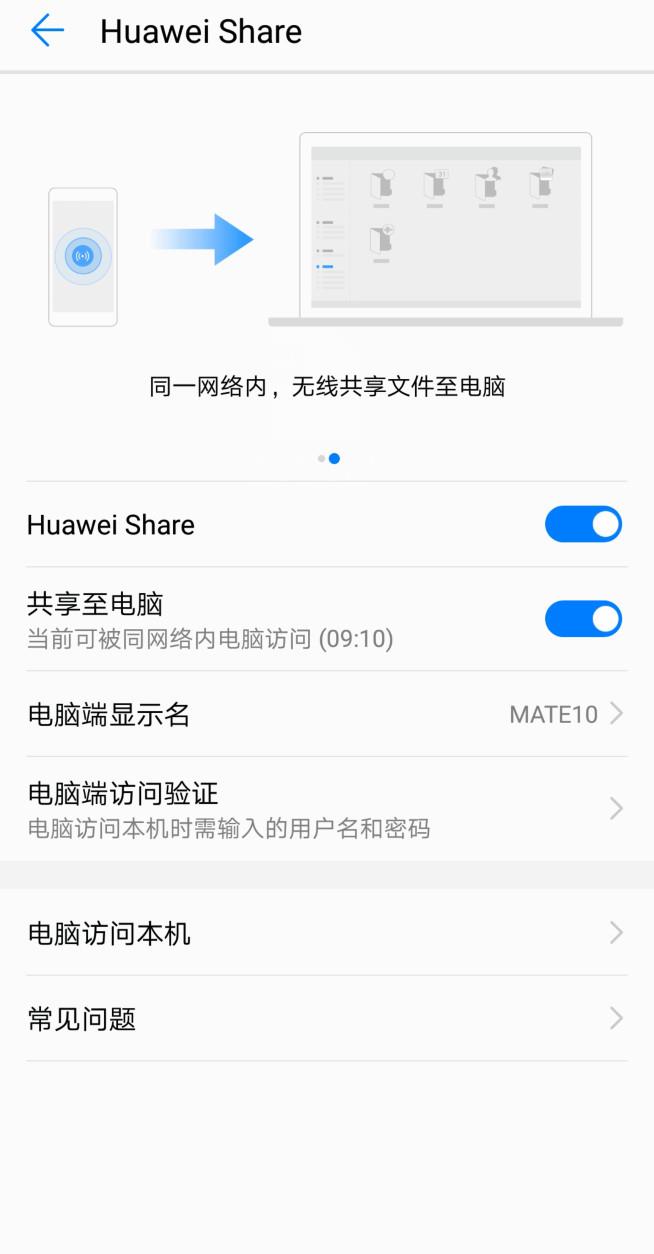Open 电脑端显示名 setting

326,714
